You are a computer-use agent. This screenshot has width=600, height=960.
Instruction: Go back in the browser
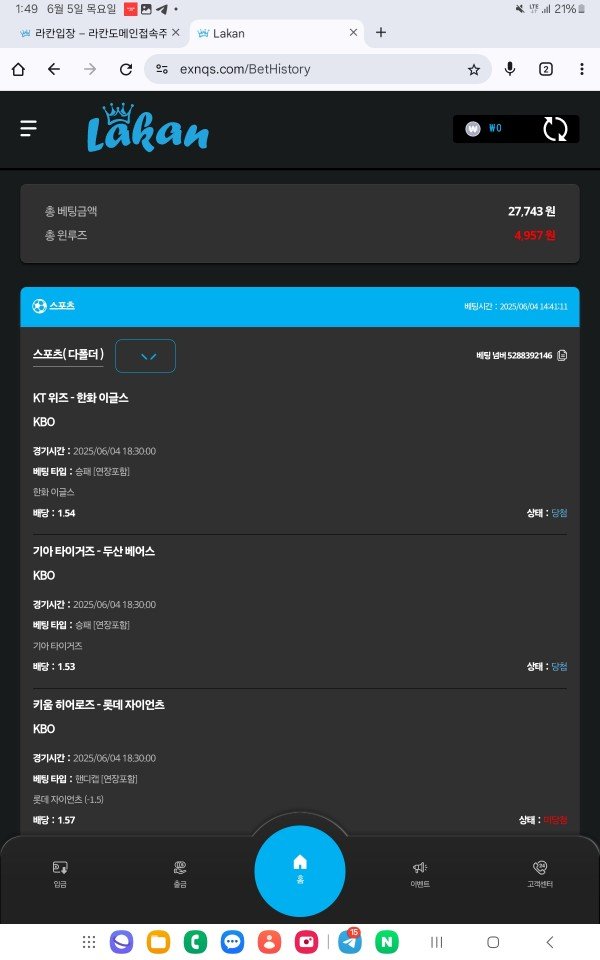[x=54, y=69]
